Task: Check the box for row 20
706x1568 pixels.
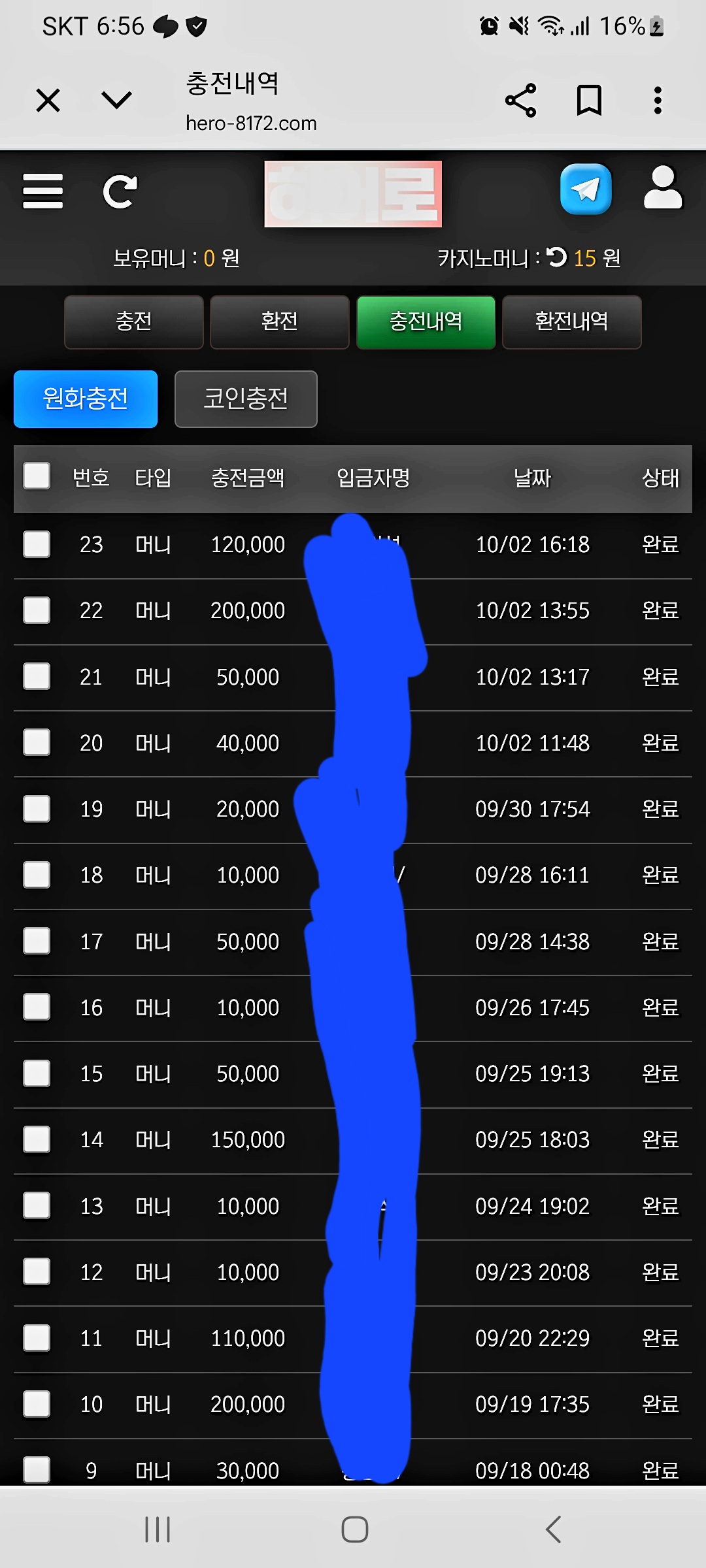Action: pyautogui.click(x=37, y=743)
